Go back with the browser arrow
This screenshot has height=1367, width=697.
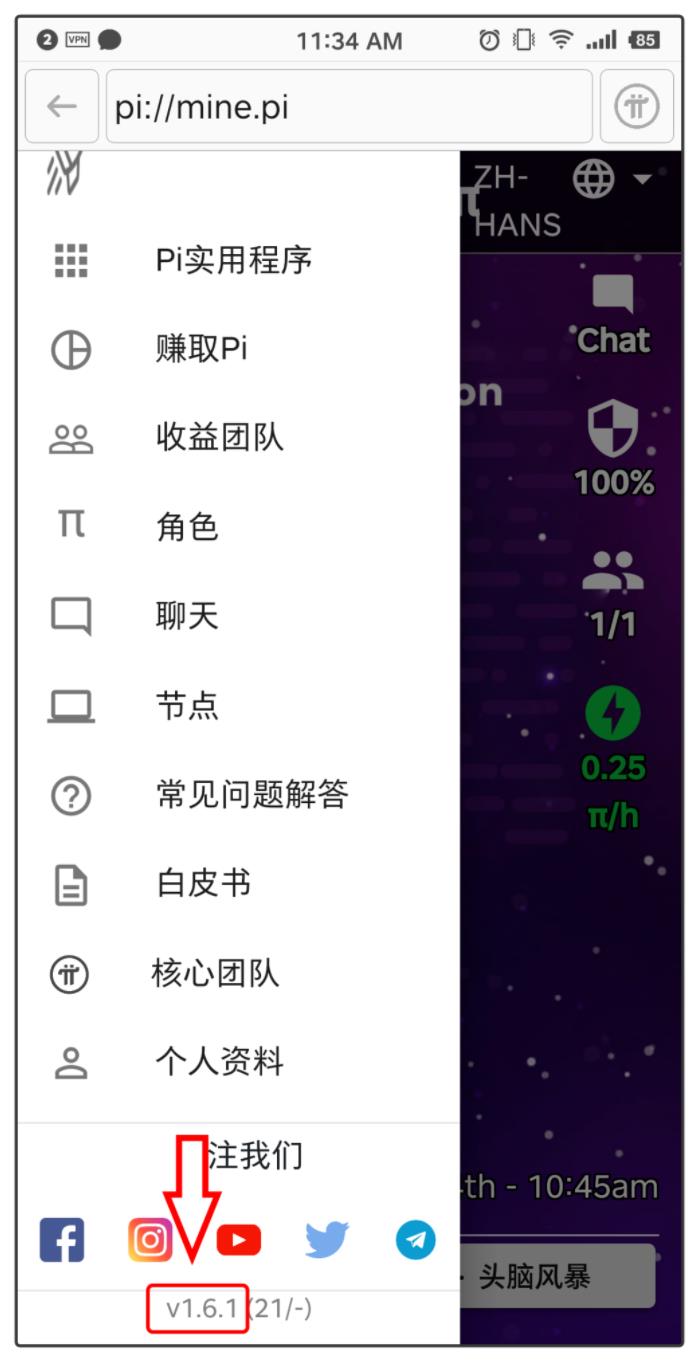click(62, 107)
